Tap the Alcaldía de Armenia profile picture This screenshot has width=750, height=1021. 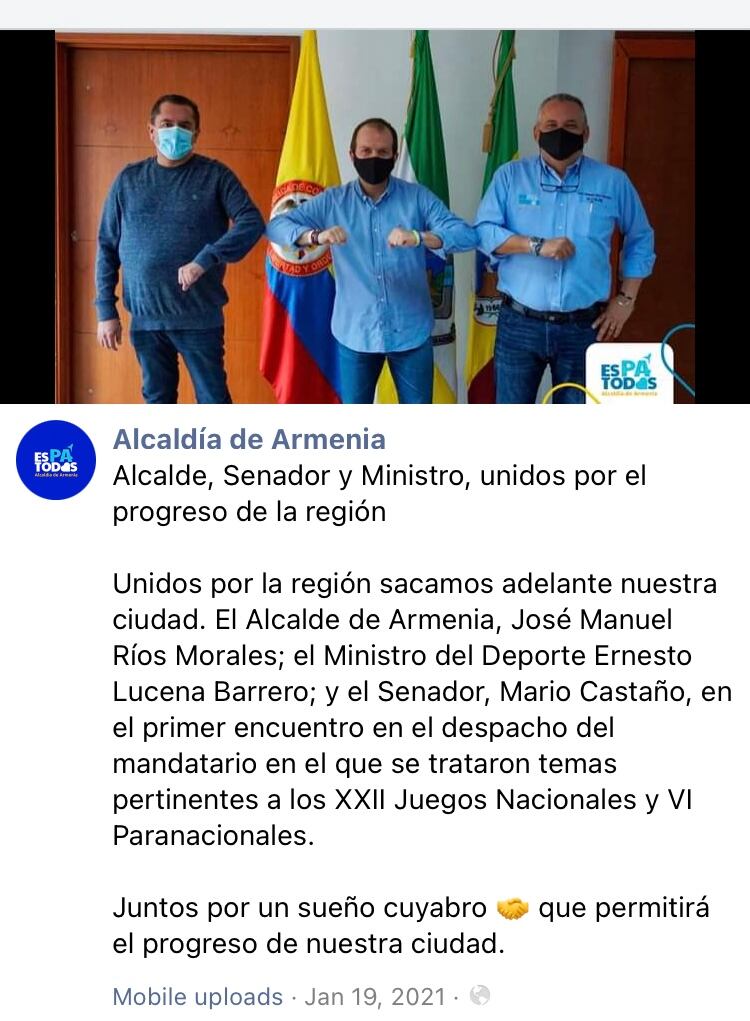coord(56,460)
